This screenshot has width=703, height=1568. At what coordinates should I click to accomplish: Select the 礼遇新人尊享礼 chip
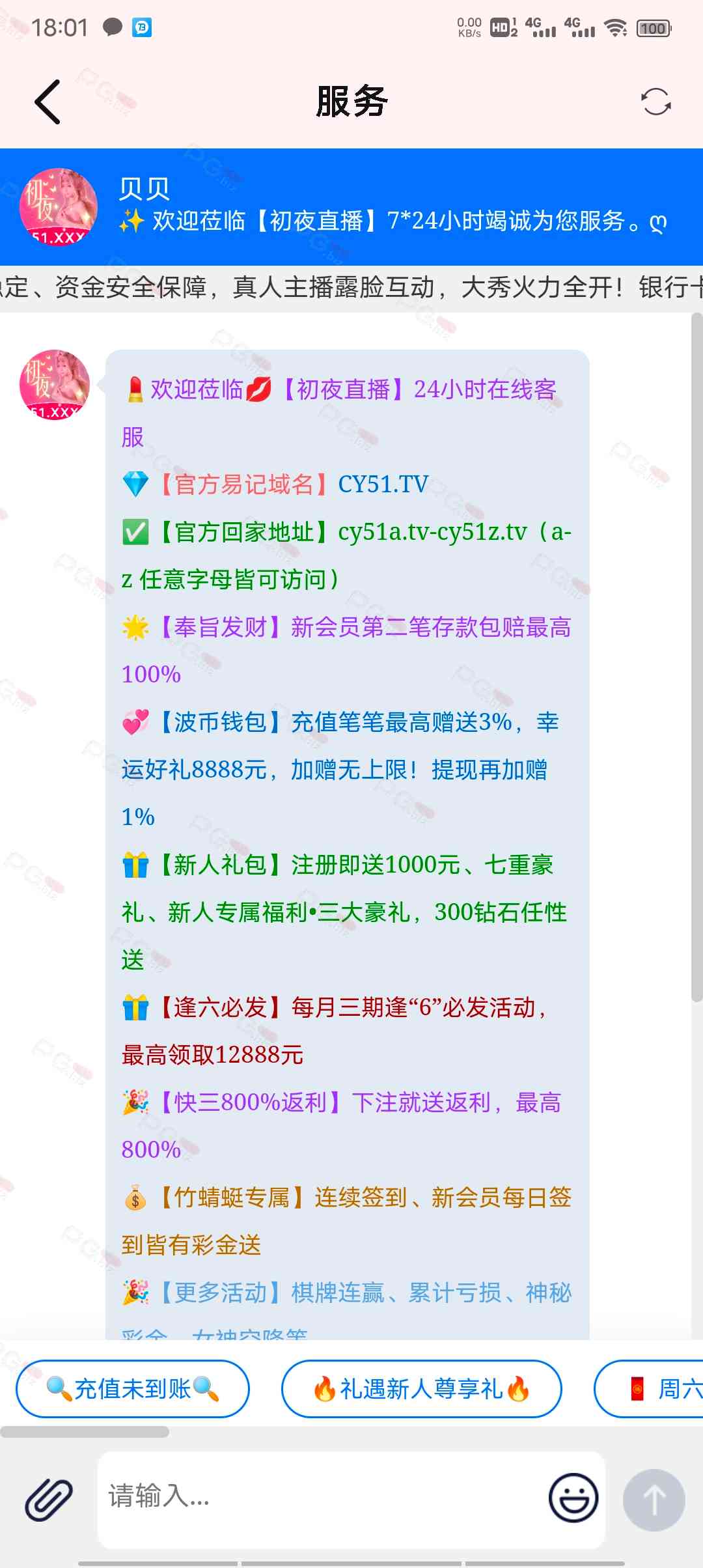coord(421,1389)
